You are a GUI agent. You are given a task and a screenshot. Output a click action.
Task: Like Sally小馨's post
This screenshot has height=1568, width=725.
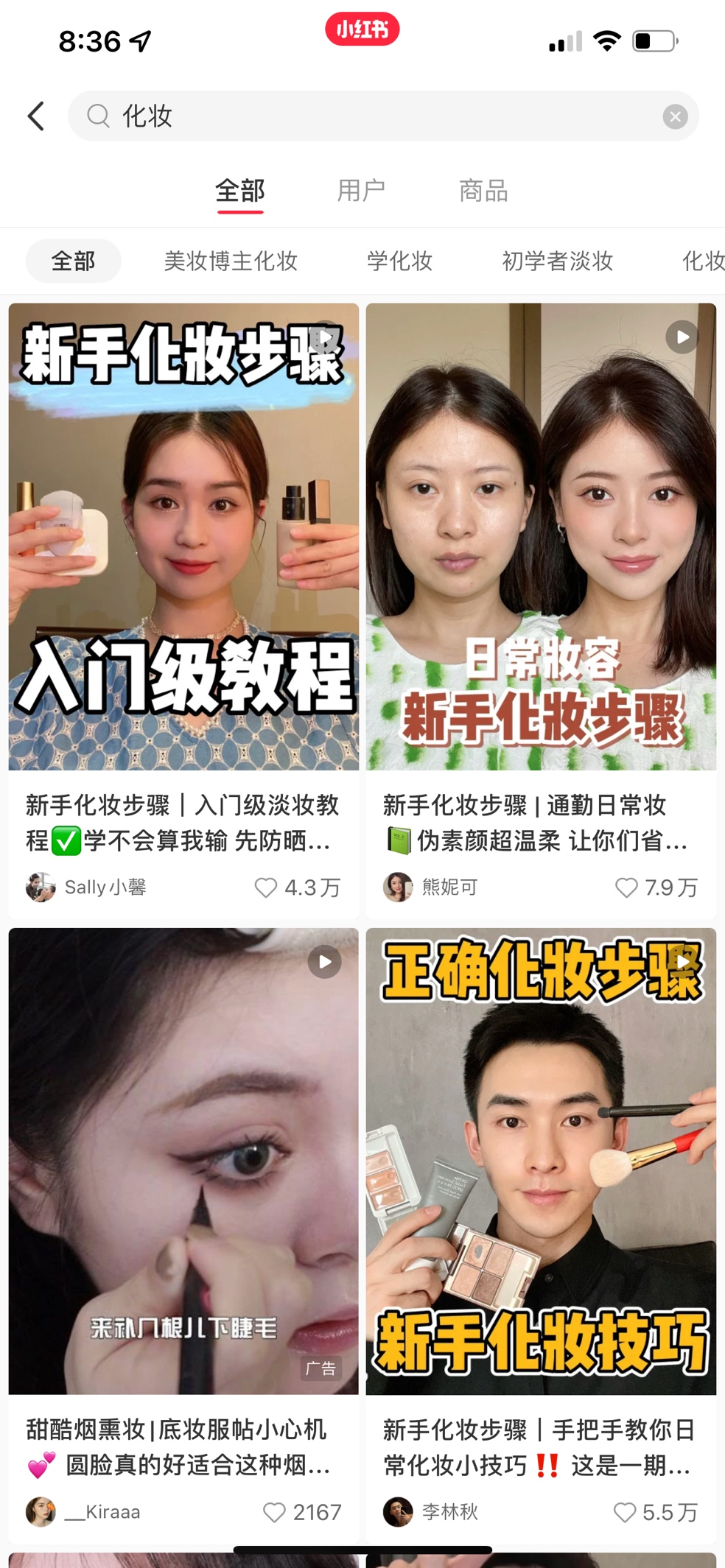[x=266, y=887]
